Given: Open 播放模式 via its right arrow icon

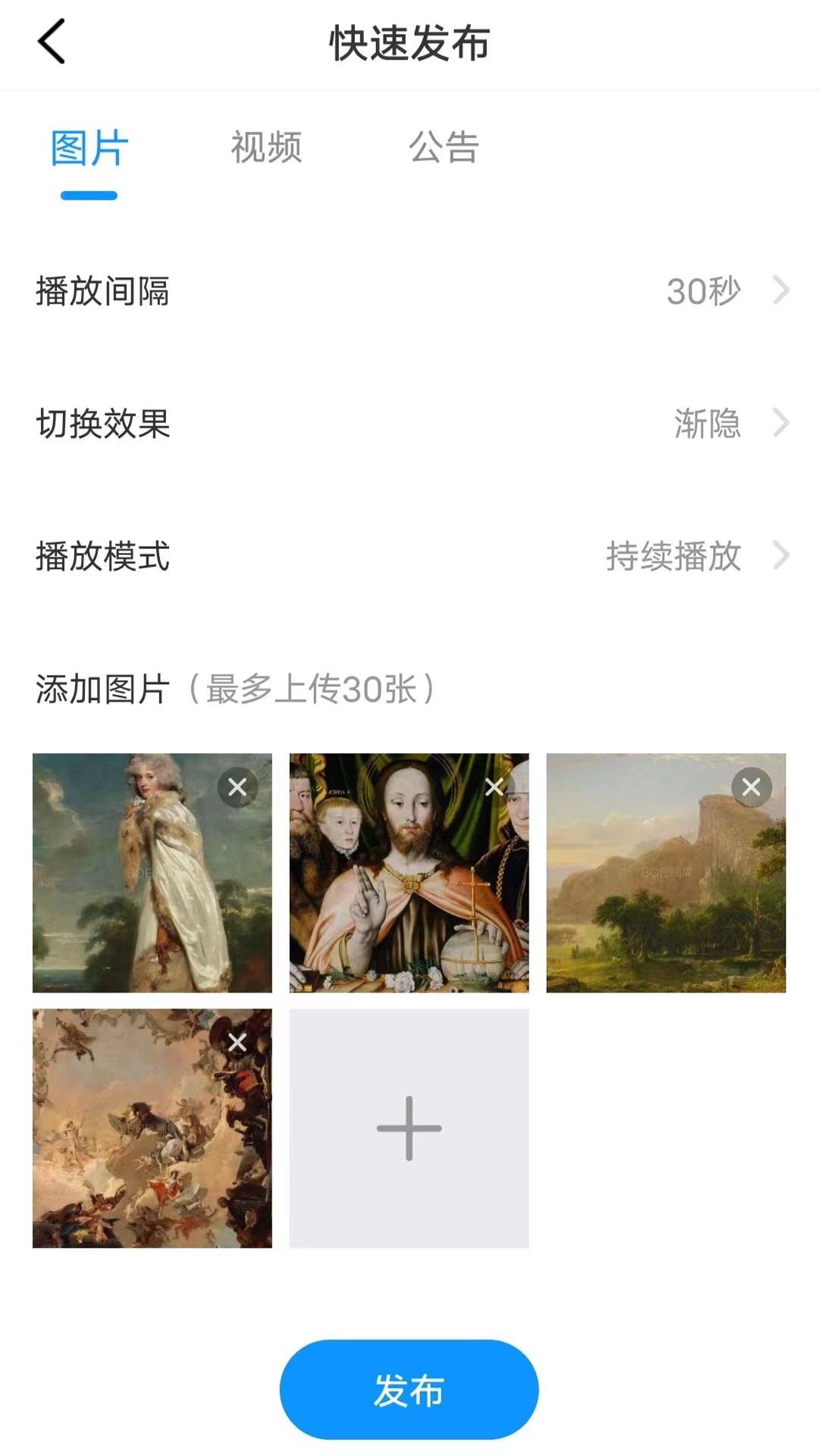Looking at the screenshot, I should (x=781, y=557).
